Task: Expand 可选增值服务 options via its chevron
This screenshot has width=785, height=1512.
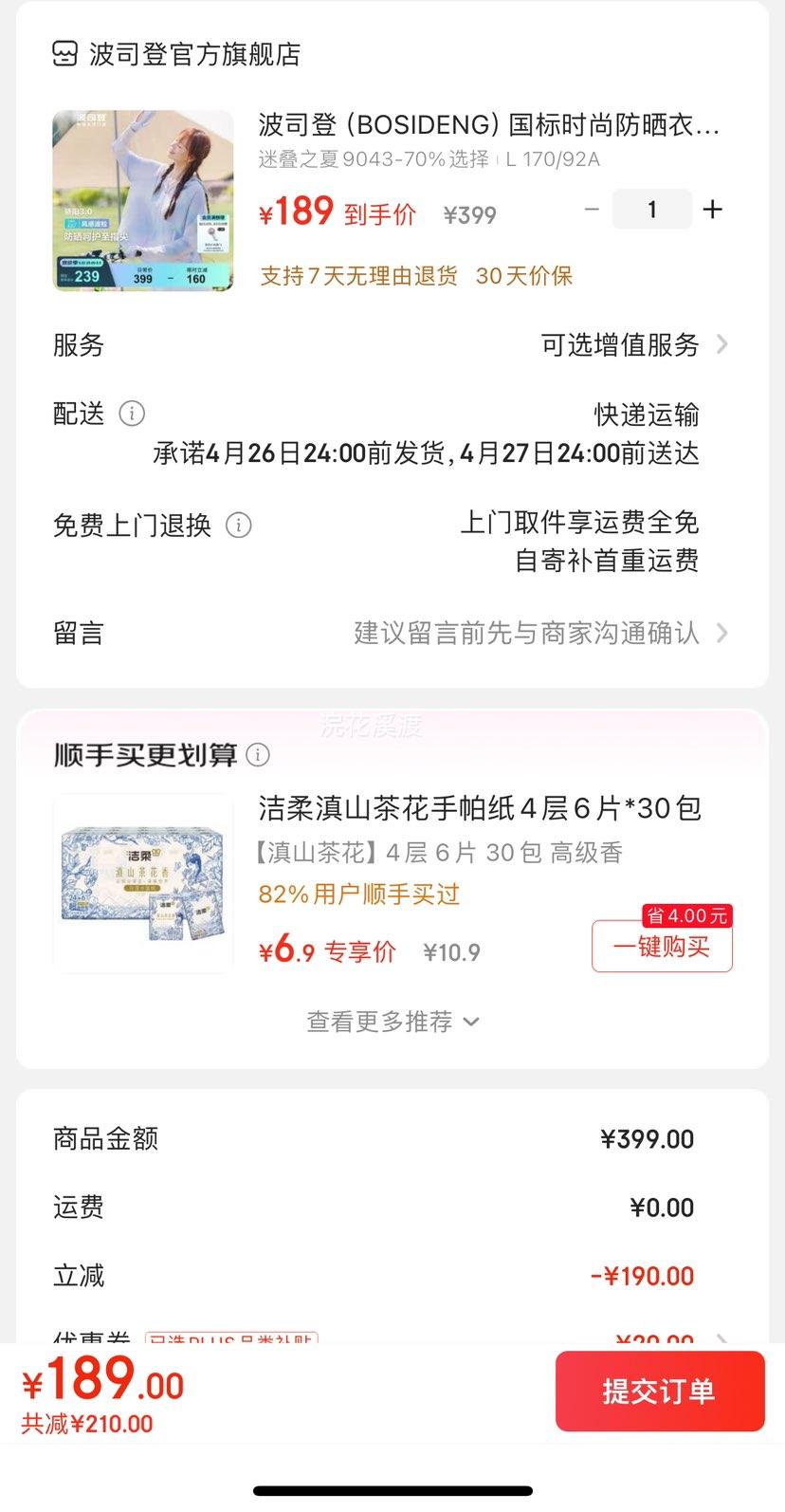Action: click(x=723, y=345)
